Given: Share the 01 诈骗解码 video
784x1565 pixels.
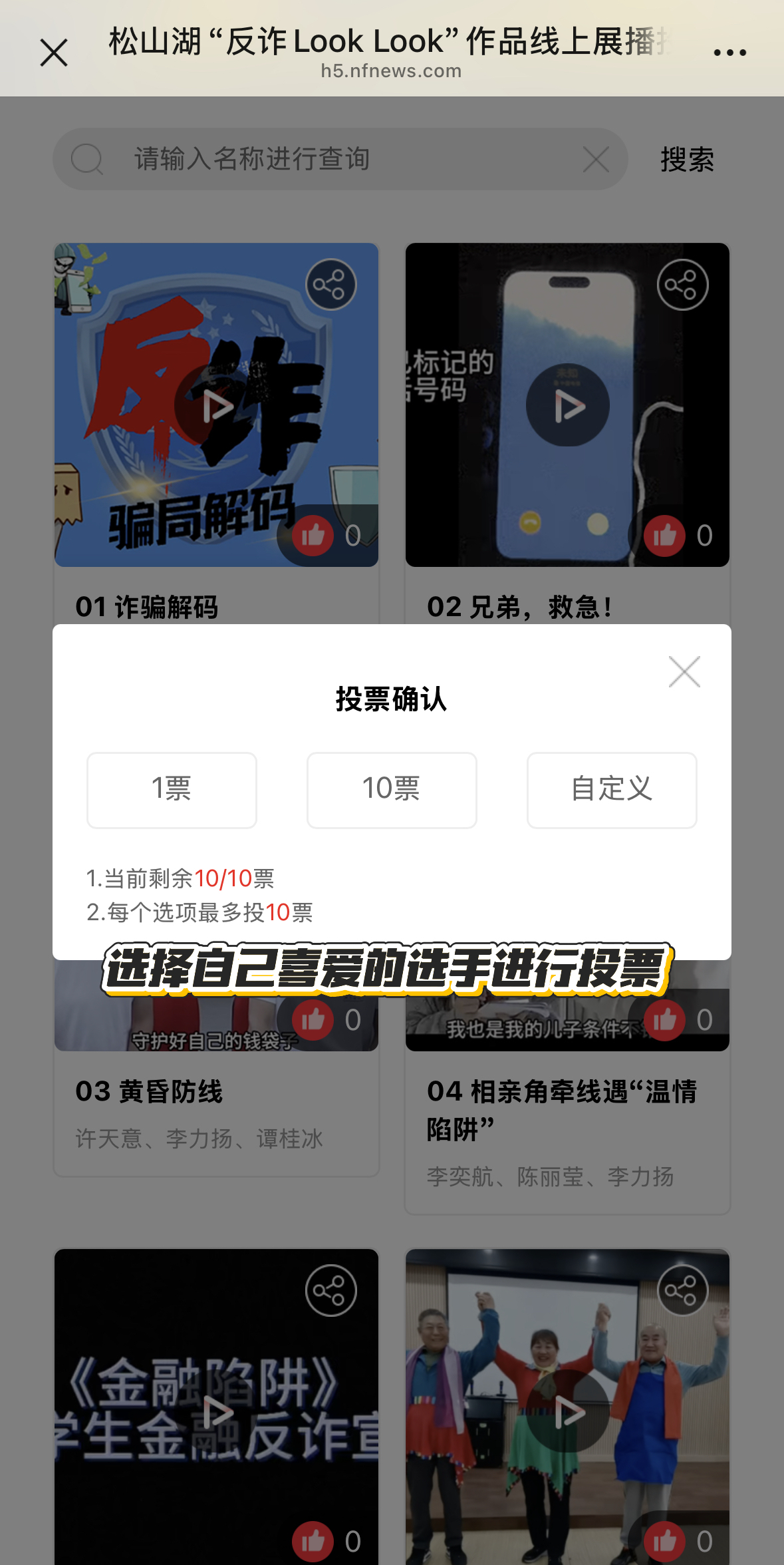Looking at the screenshot, I should click(x=330, y=285).
